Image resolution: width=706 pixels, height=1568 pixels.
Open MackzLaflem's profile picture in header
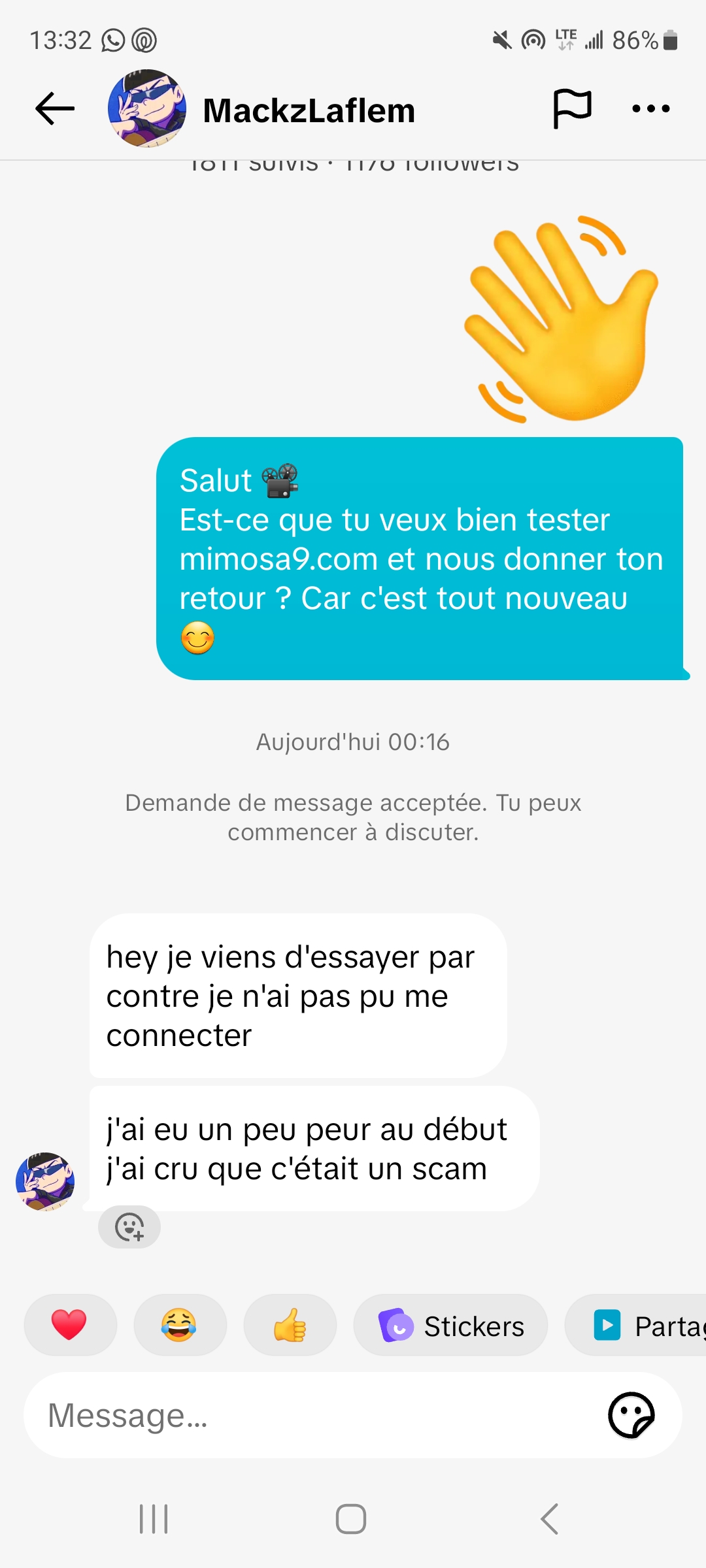tap(147, 108)
